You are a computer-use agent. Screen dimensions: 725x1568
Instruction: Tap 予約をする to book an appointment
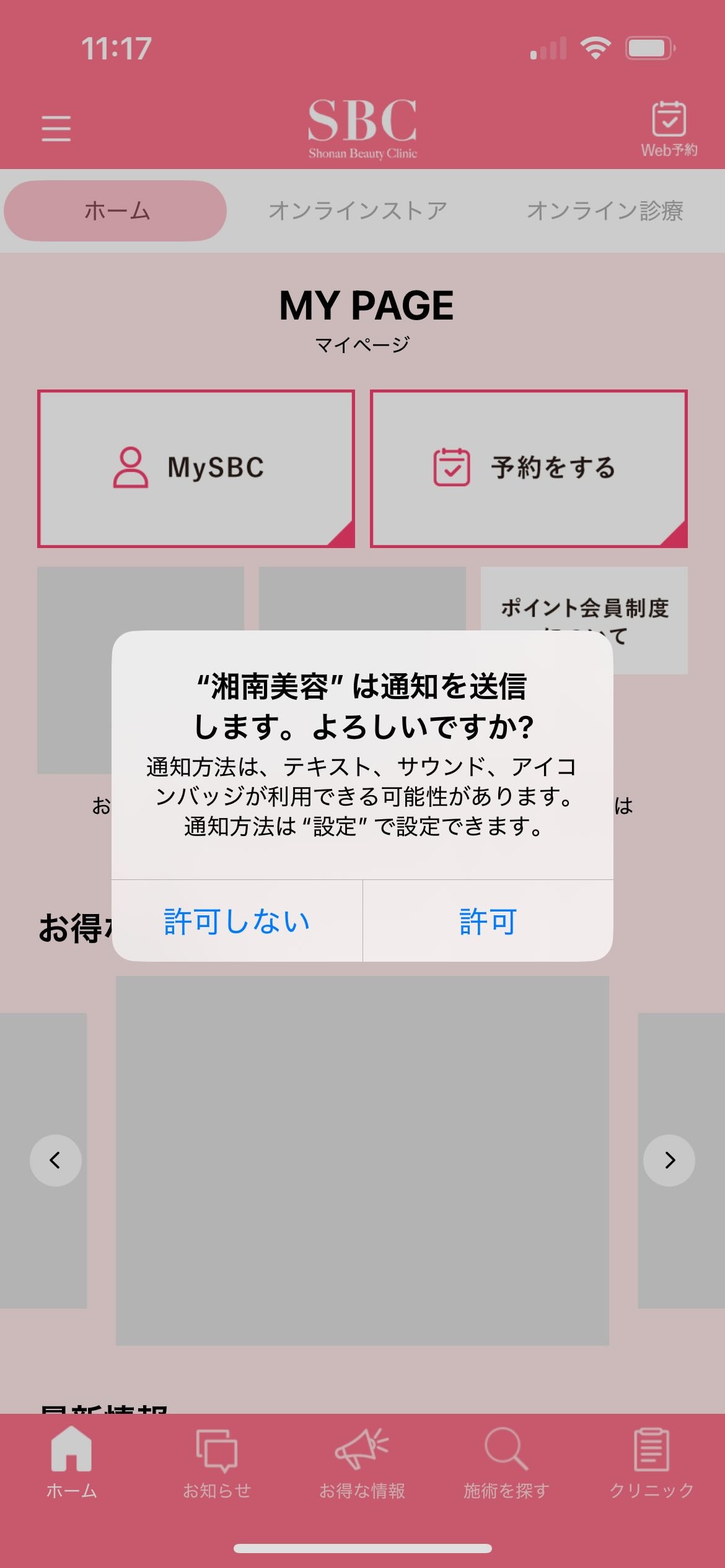(x=529, y=468)
